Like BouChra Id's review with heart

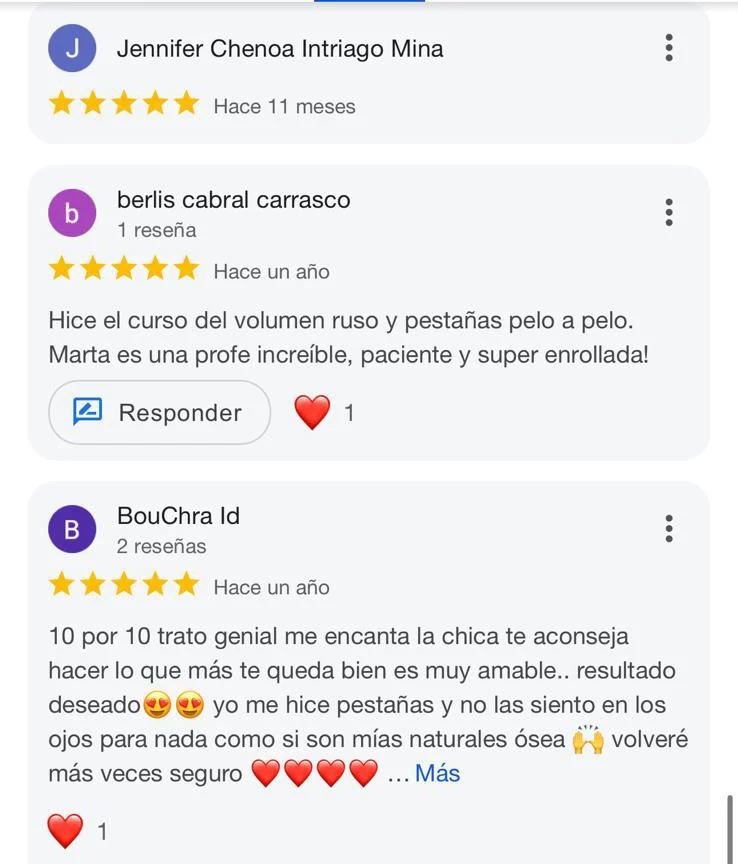click(x=66, y=830)
